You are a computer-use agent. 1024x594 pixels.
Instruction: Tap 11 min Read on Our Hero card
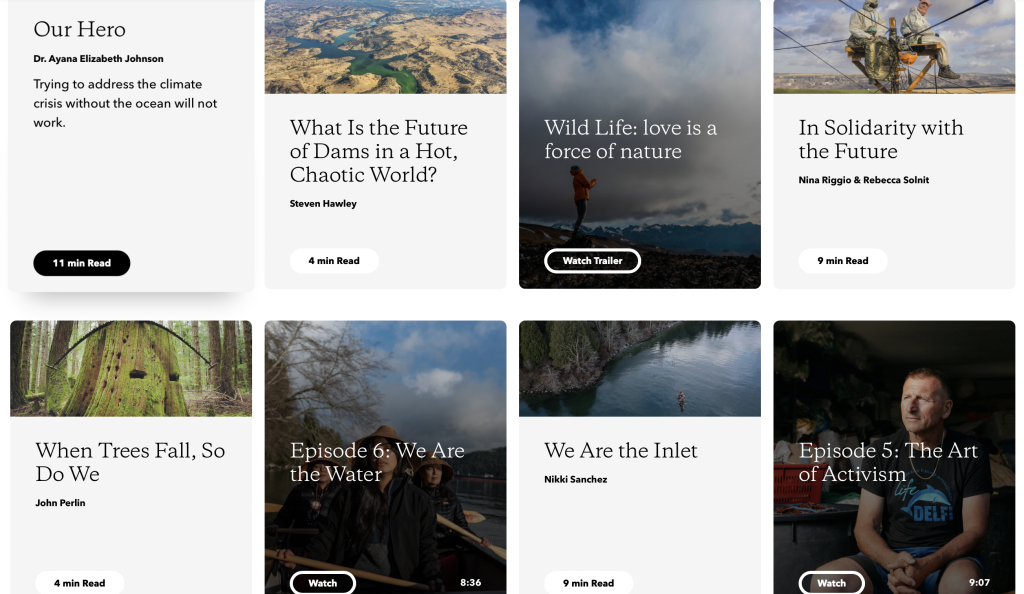point(82,263)
